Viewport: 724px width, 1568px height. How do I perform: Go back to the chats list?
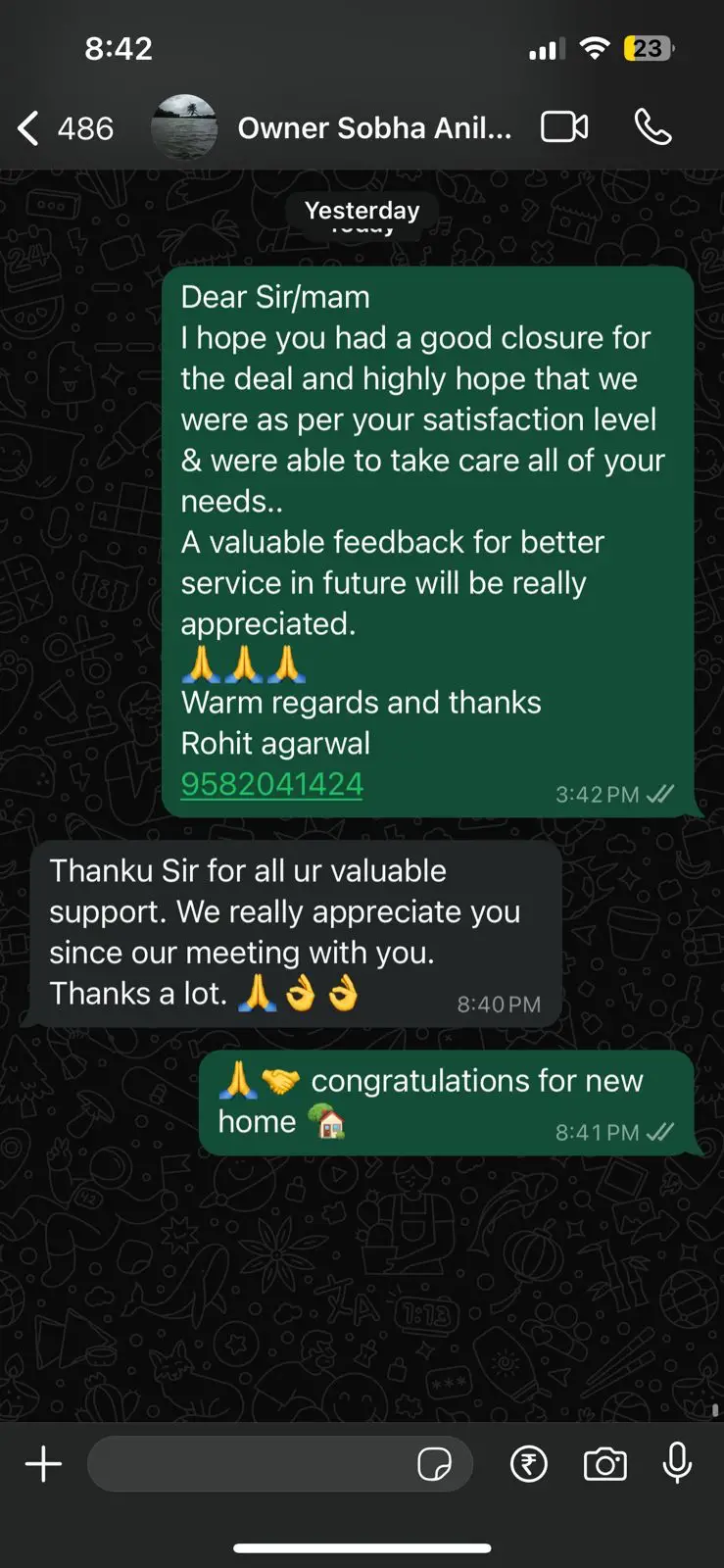pos(65,128)
